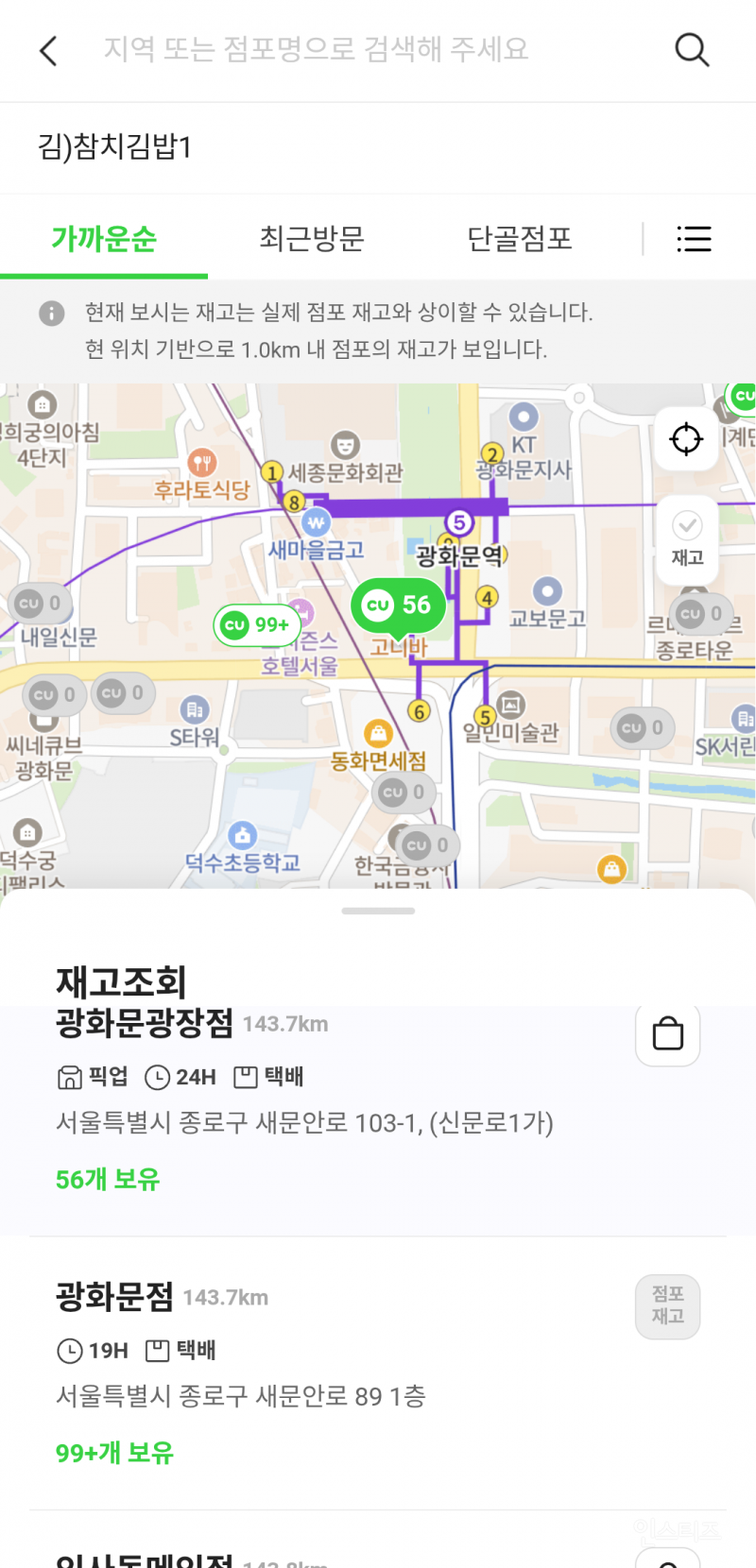Select the CU 99+ stock marker on the map
Viewport: 756px width, 1568px height.
point(257,625)
